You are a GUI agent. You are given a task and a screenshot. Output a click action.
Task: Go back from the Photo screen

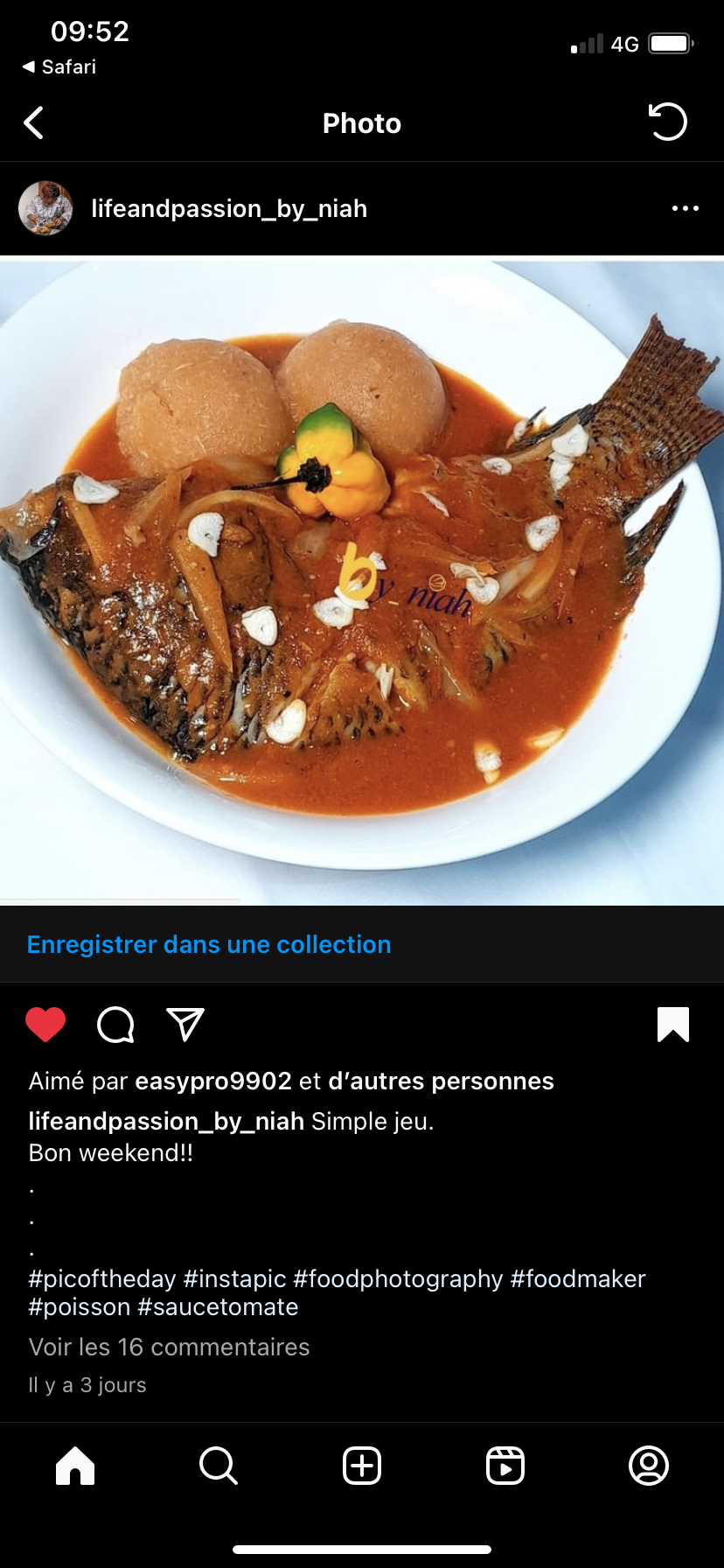pos(34,123)
